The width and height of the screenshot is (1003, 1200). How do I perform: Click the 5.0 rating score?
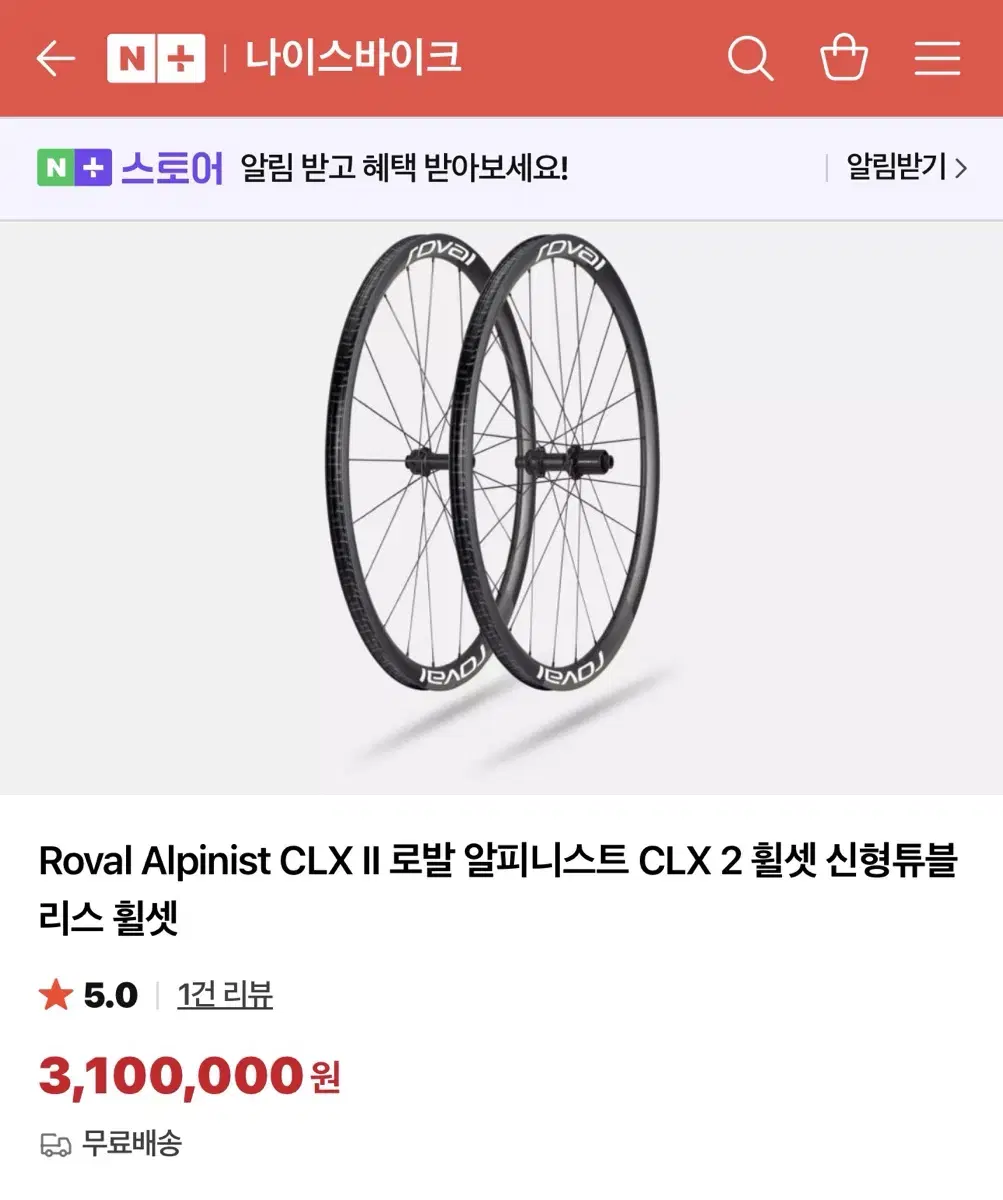[110, 995]
